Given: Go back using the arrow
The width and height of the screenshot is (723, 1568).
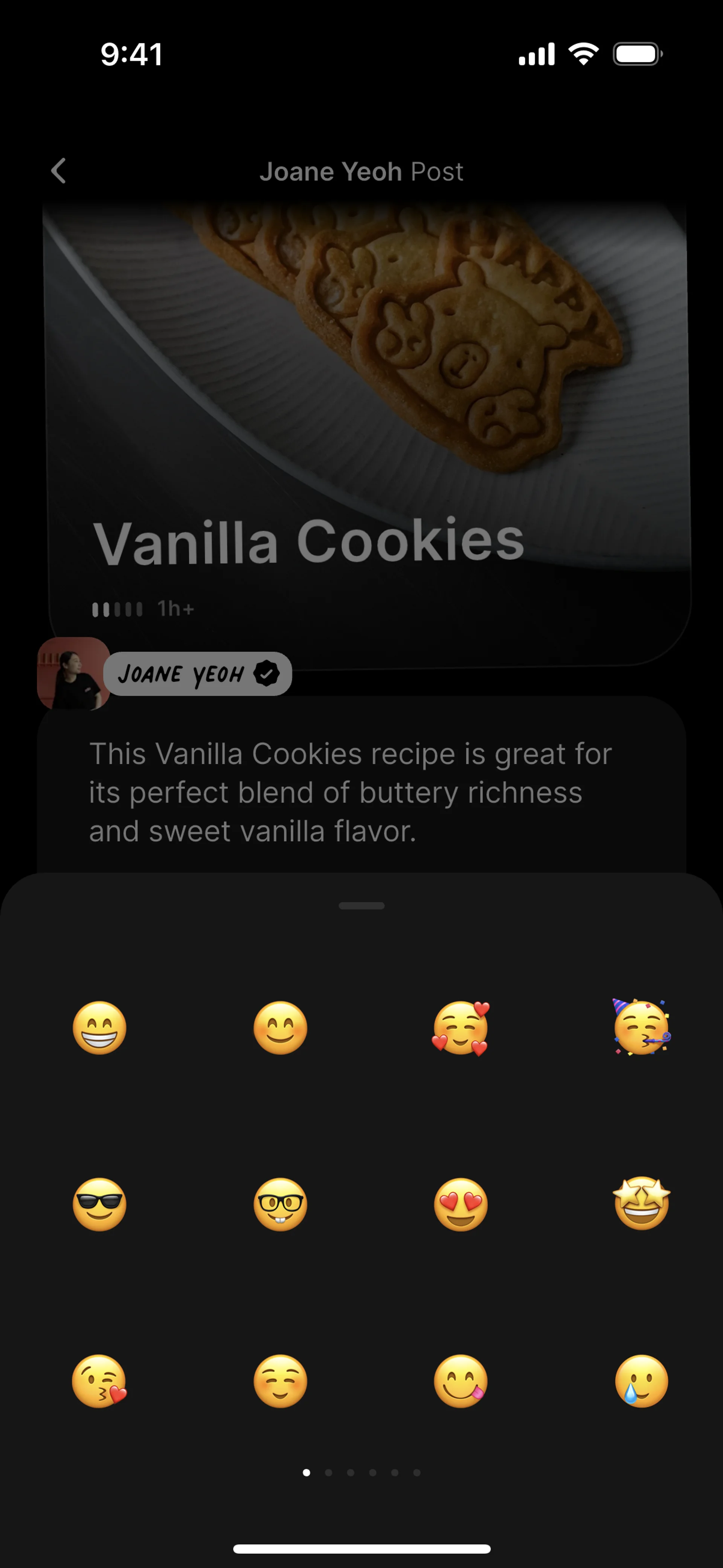Looking at the screenshot, I should coord(58,171).
